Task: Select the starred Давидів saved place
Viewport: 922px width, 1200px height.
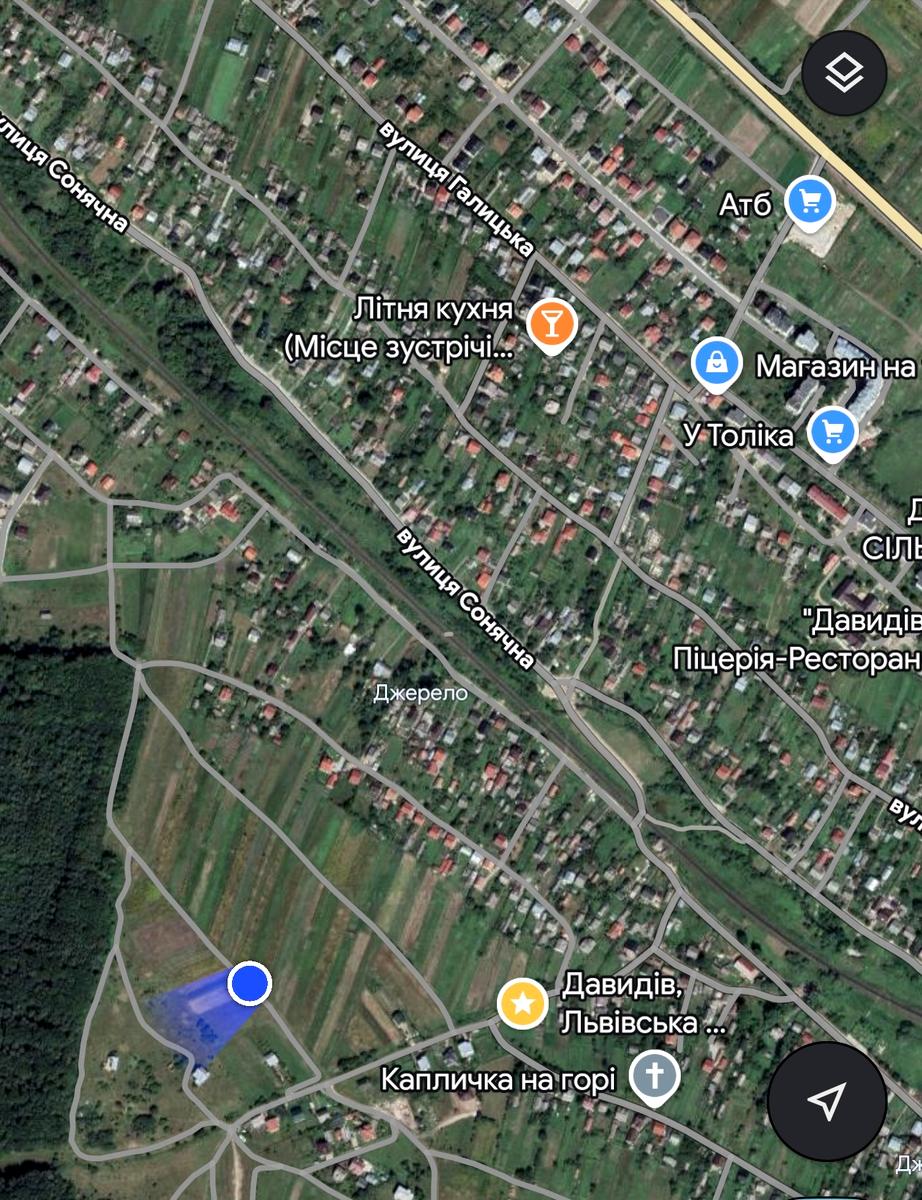Action: point(522,1003)
